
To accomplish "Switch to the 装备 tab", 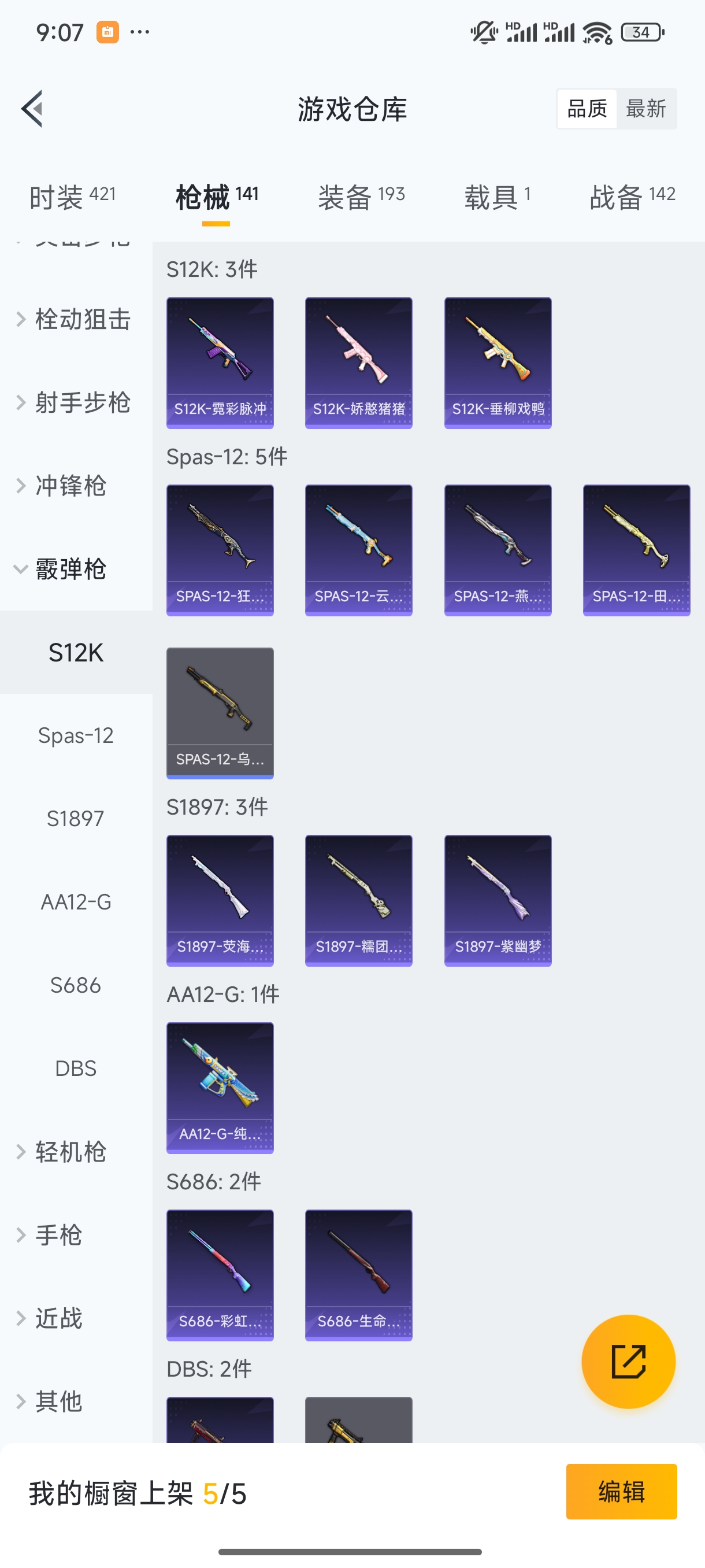I will tap(361, 197).
